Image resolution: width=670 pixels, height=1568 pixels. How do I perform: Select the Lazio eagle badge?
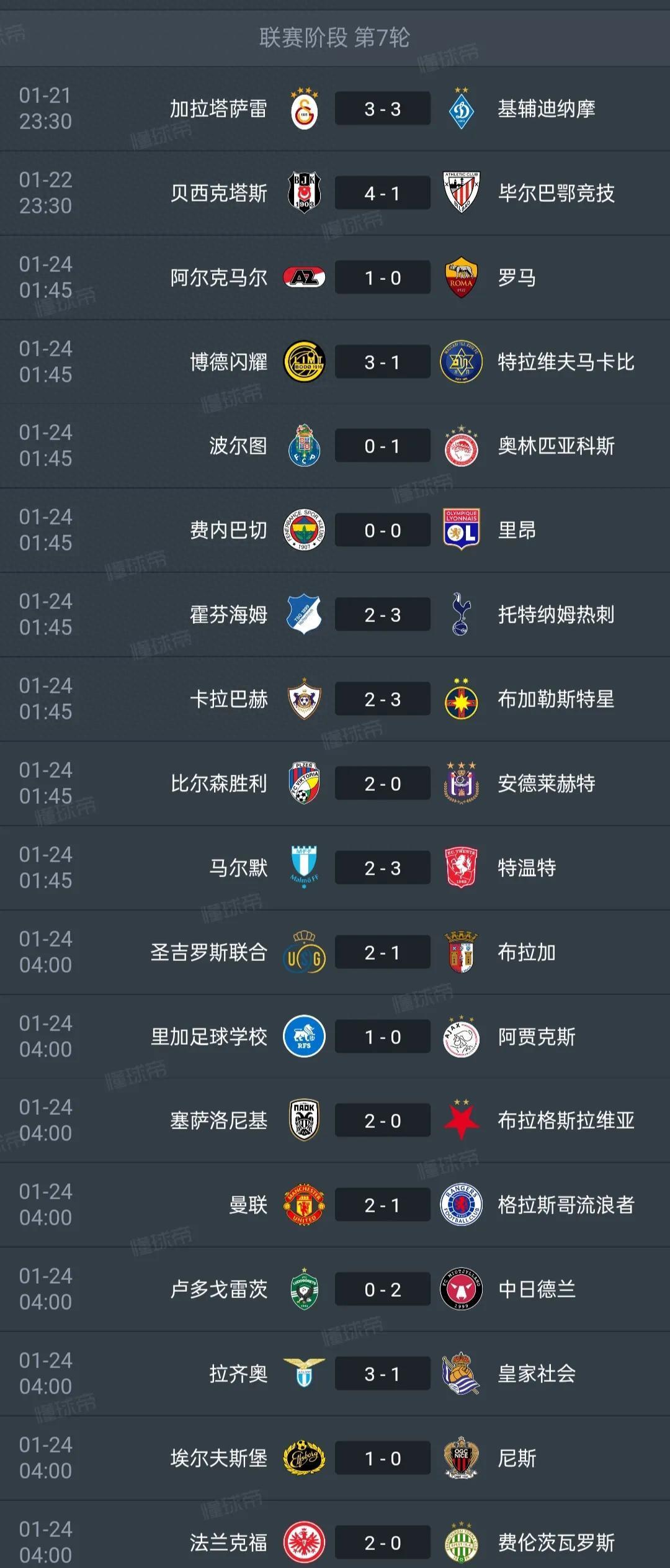pos(304,1373)
